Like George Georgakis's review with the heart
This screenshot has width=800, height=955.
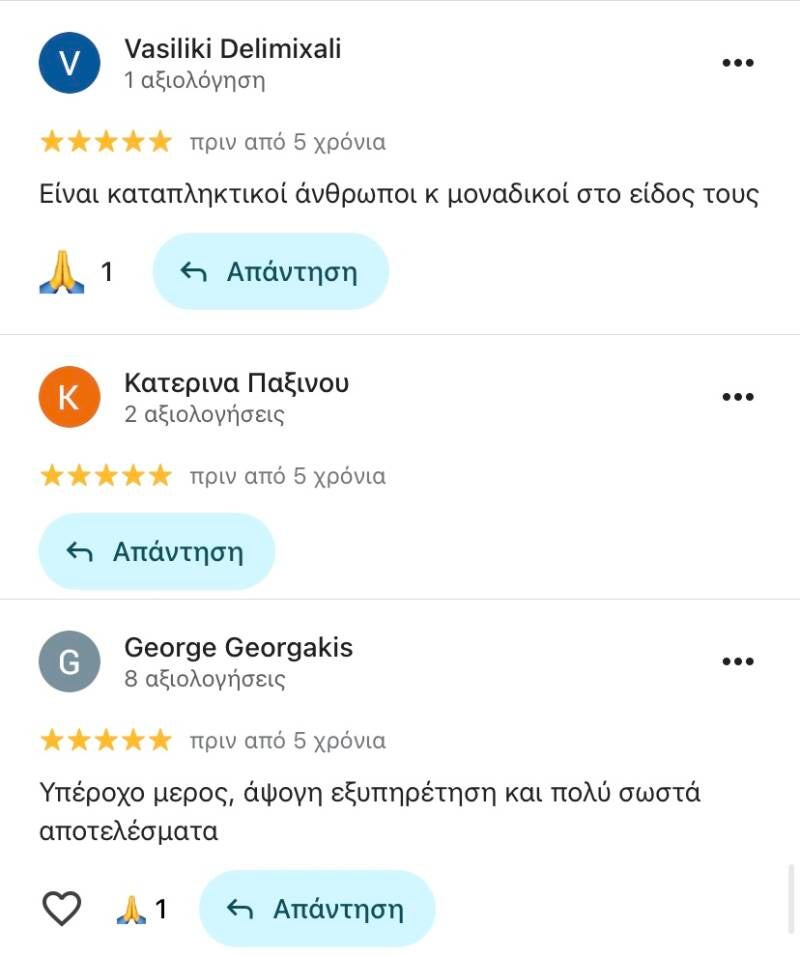(x=62, y=909)
